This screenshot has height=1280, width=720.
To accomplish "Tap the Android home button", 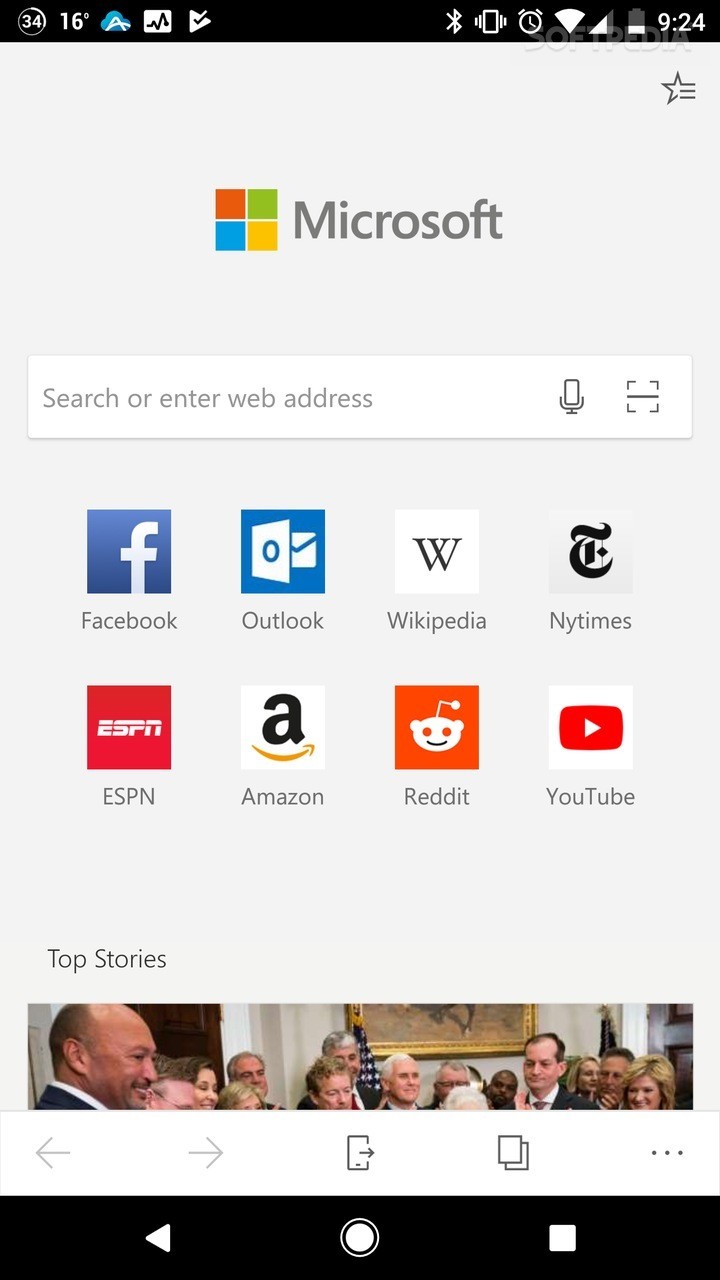I will coord(360,1237).
